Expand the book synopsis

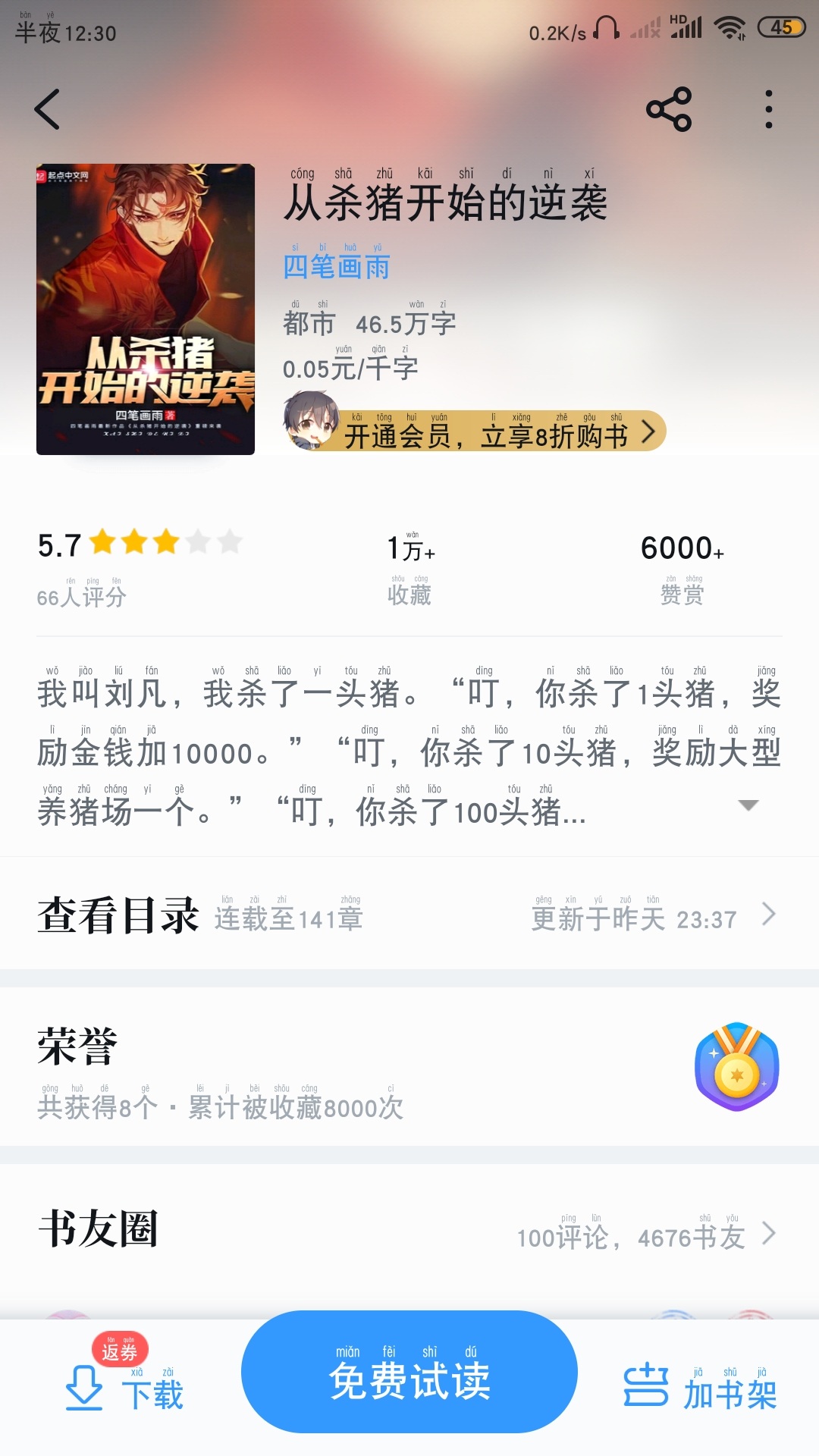(748, 805)
